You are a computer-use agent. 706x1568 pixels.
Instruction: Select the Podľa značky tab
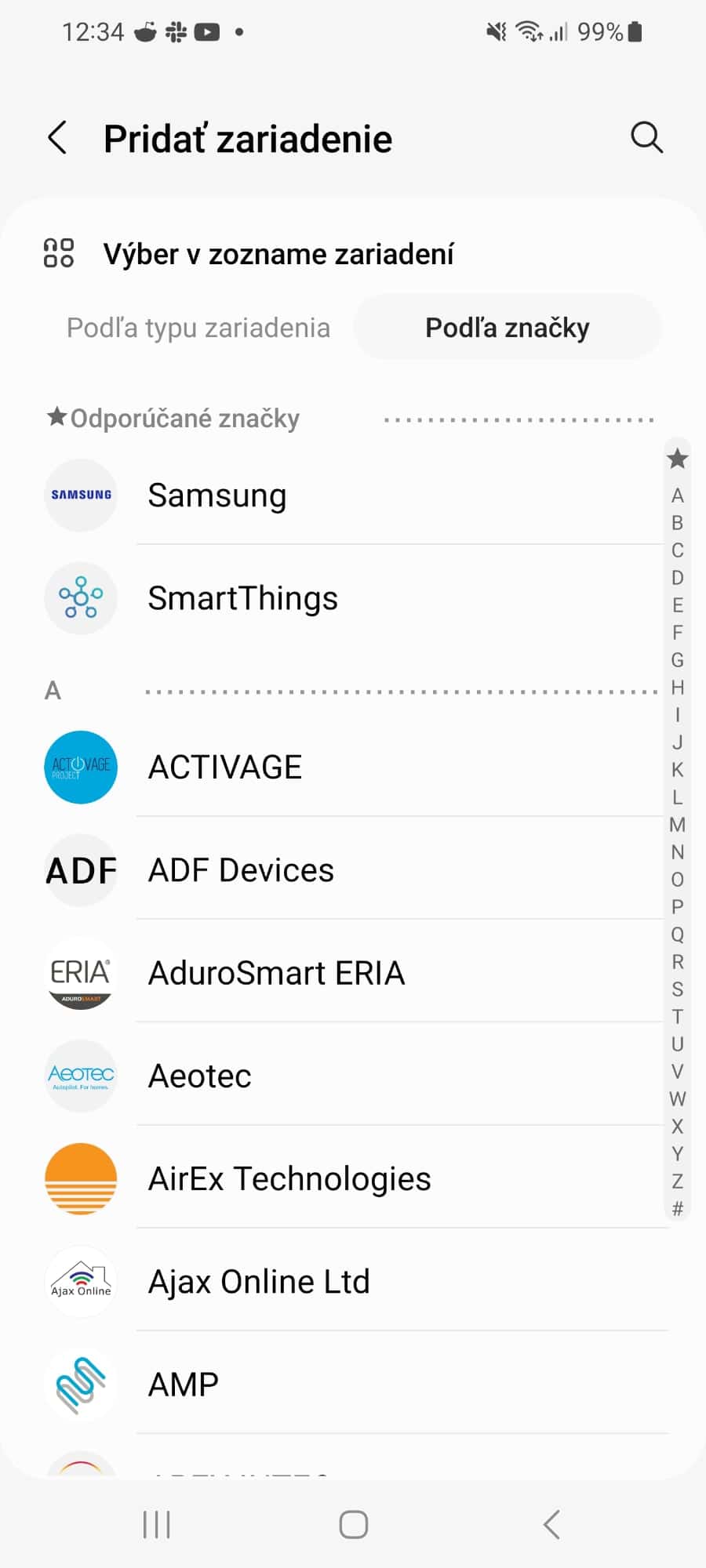[507, 328]
